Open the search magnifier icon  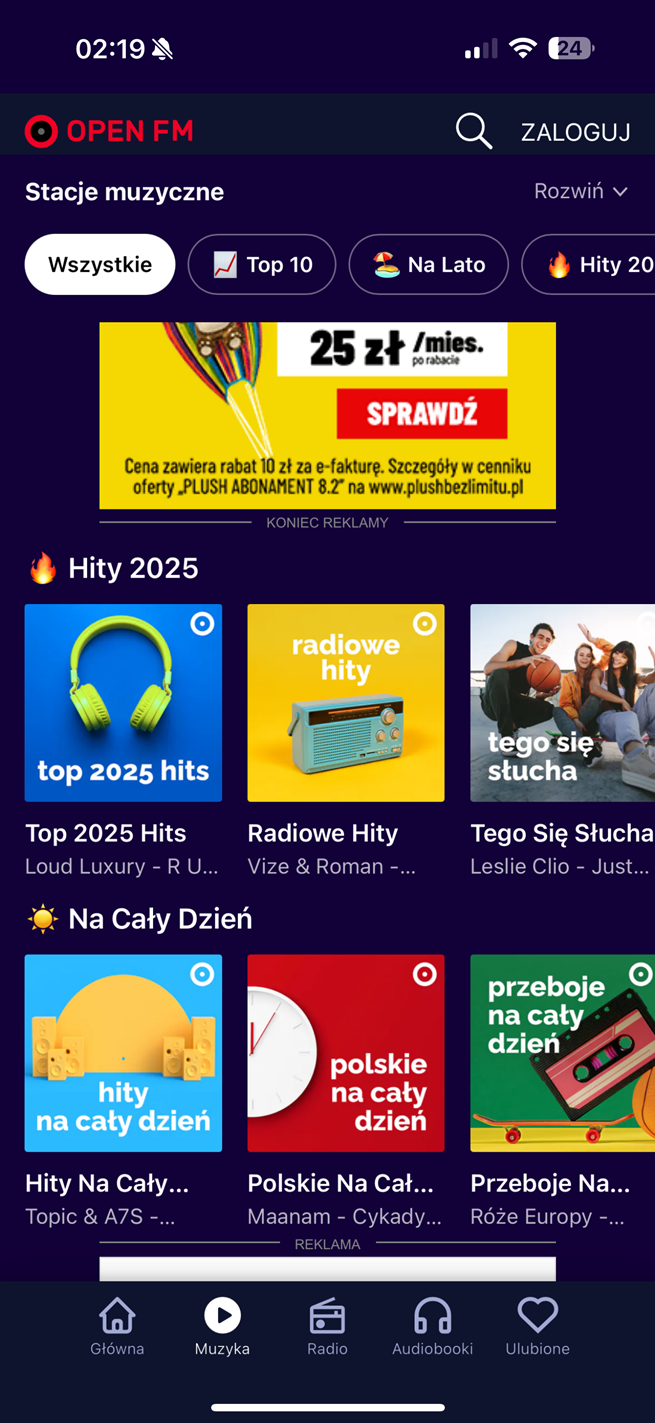pos(473,131)
